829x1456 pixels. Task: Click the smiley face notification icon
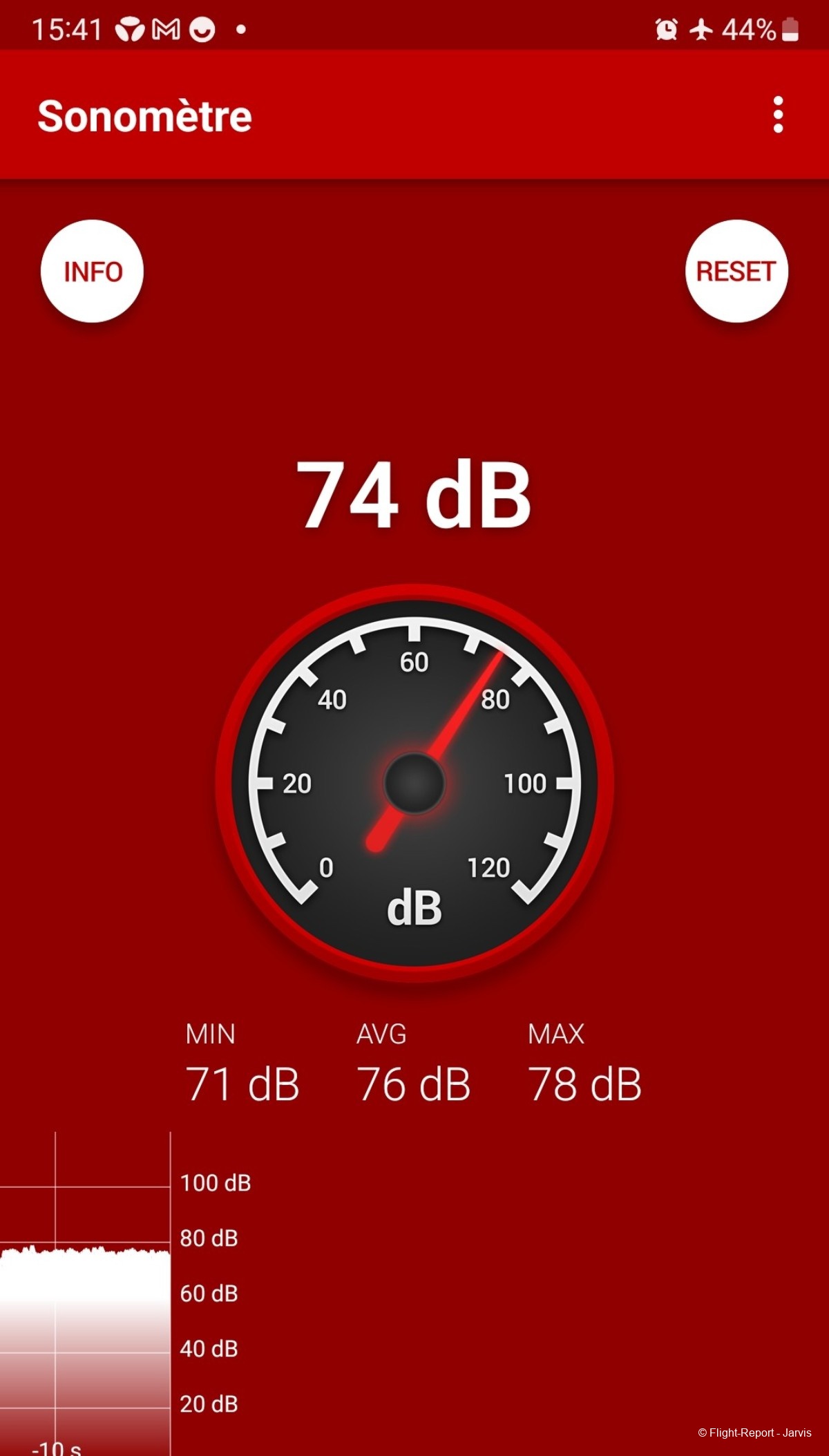(202, 28)
